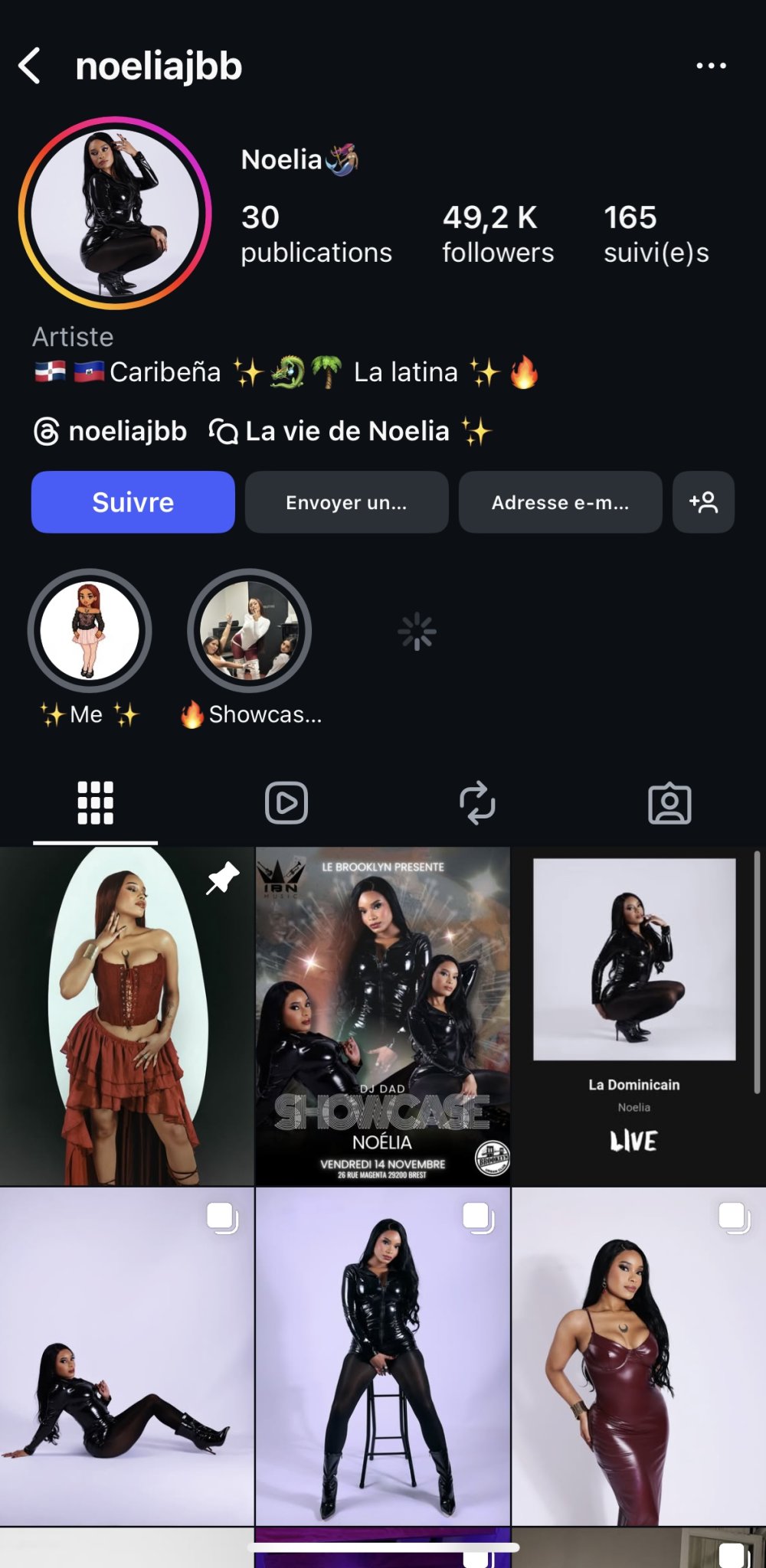Screen dimensions: 766x1568
Task: Open the pinned red corset post
Action: tap(126, 1016)
